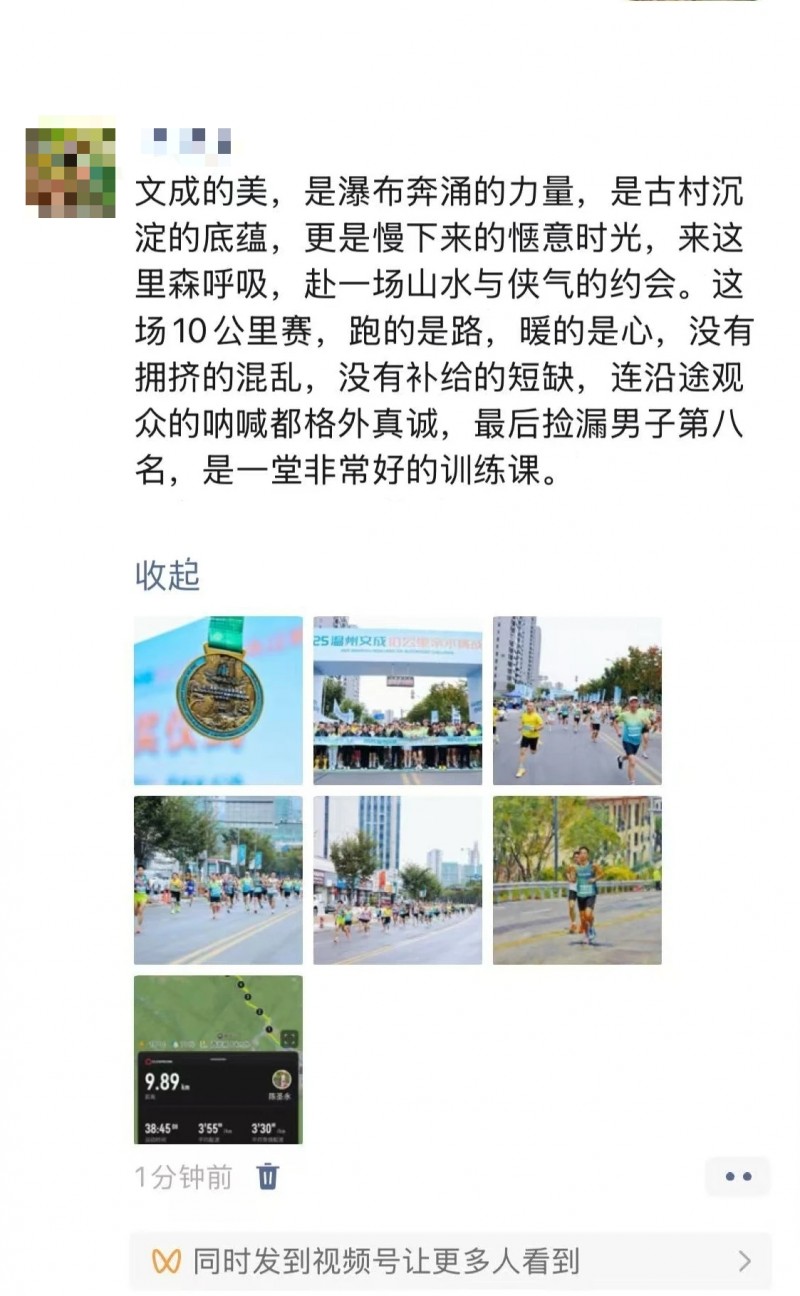
Task: Open street photo with distant runners and towers
Action: (x=397, y=880)
